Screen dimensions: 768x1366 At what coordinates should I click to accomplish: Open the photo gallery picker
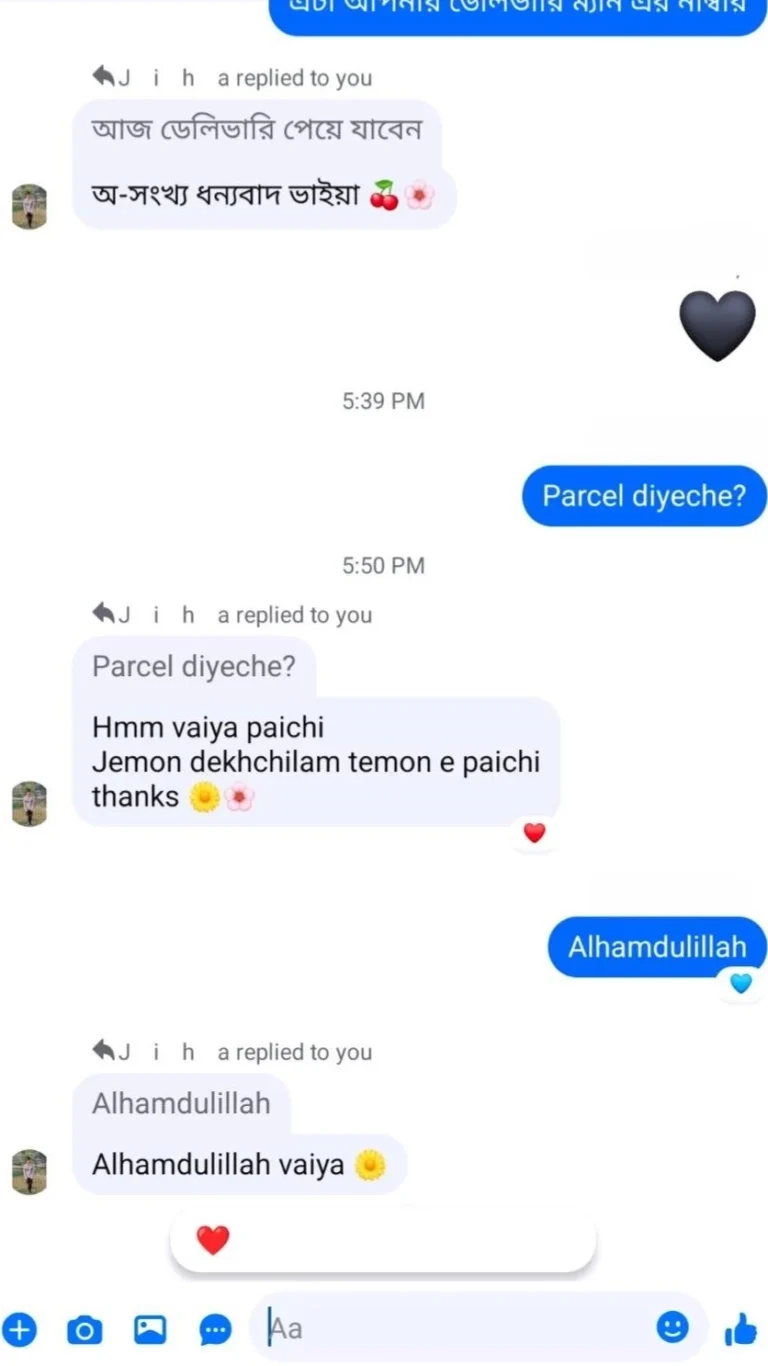150,1329
